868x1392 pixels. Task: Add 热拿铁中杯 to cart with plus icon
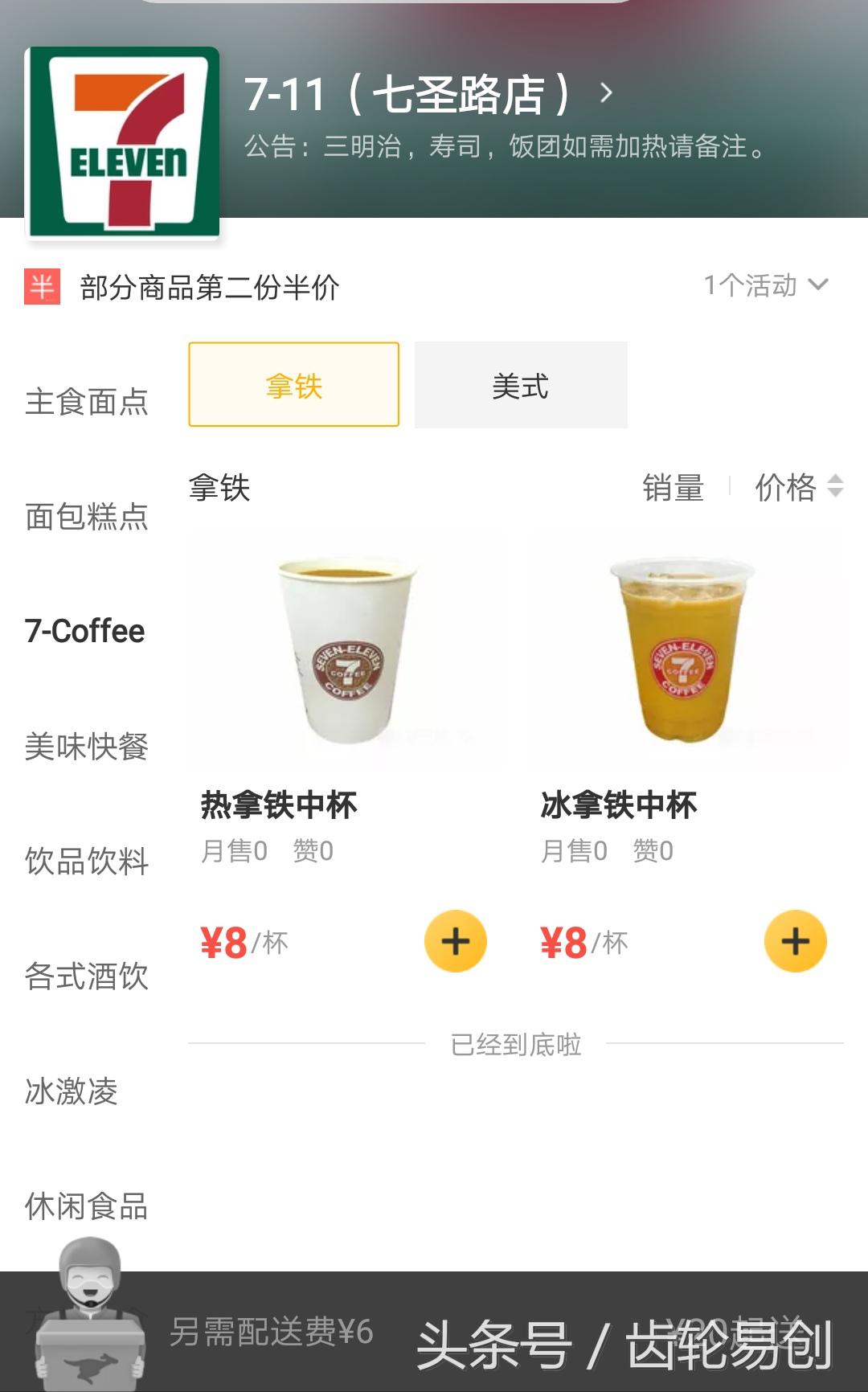pos(455,942)
